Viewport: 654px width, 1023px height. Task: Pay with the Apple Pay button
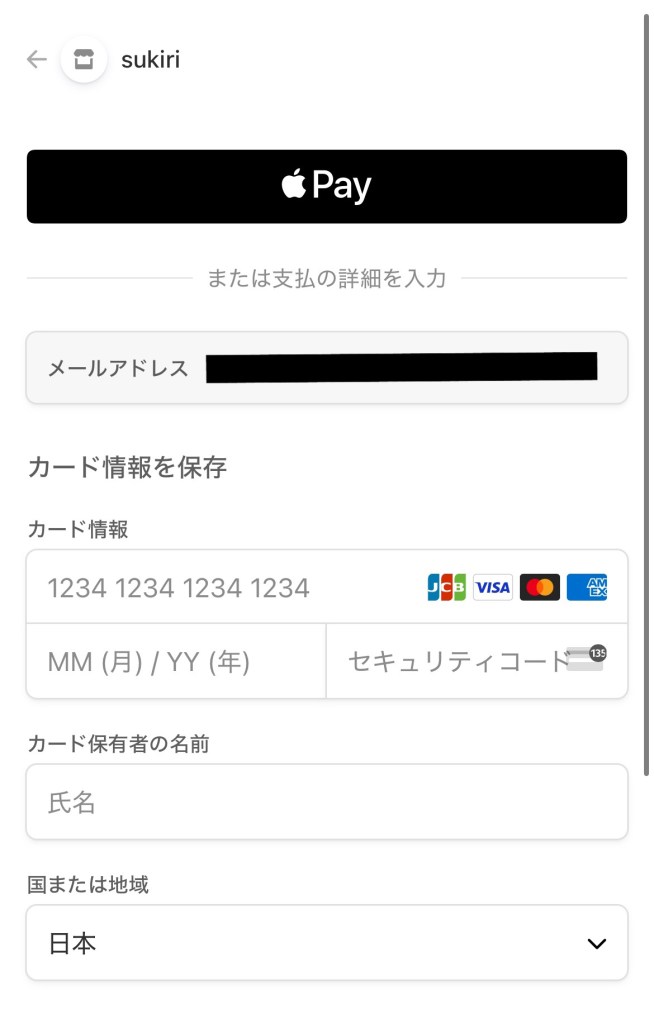pyautogui.click(x=327, y=187)
